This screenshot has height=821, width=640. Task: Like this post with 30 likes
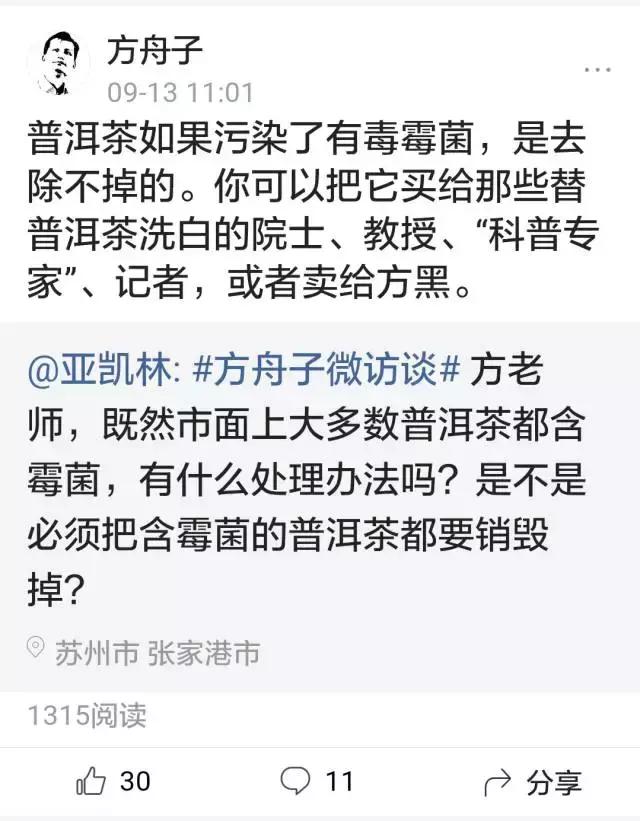point(113,781)
